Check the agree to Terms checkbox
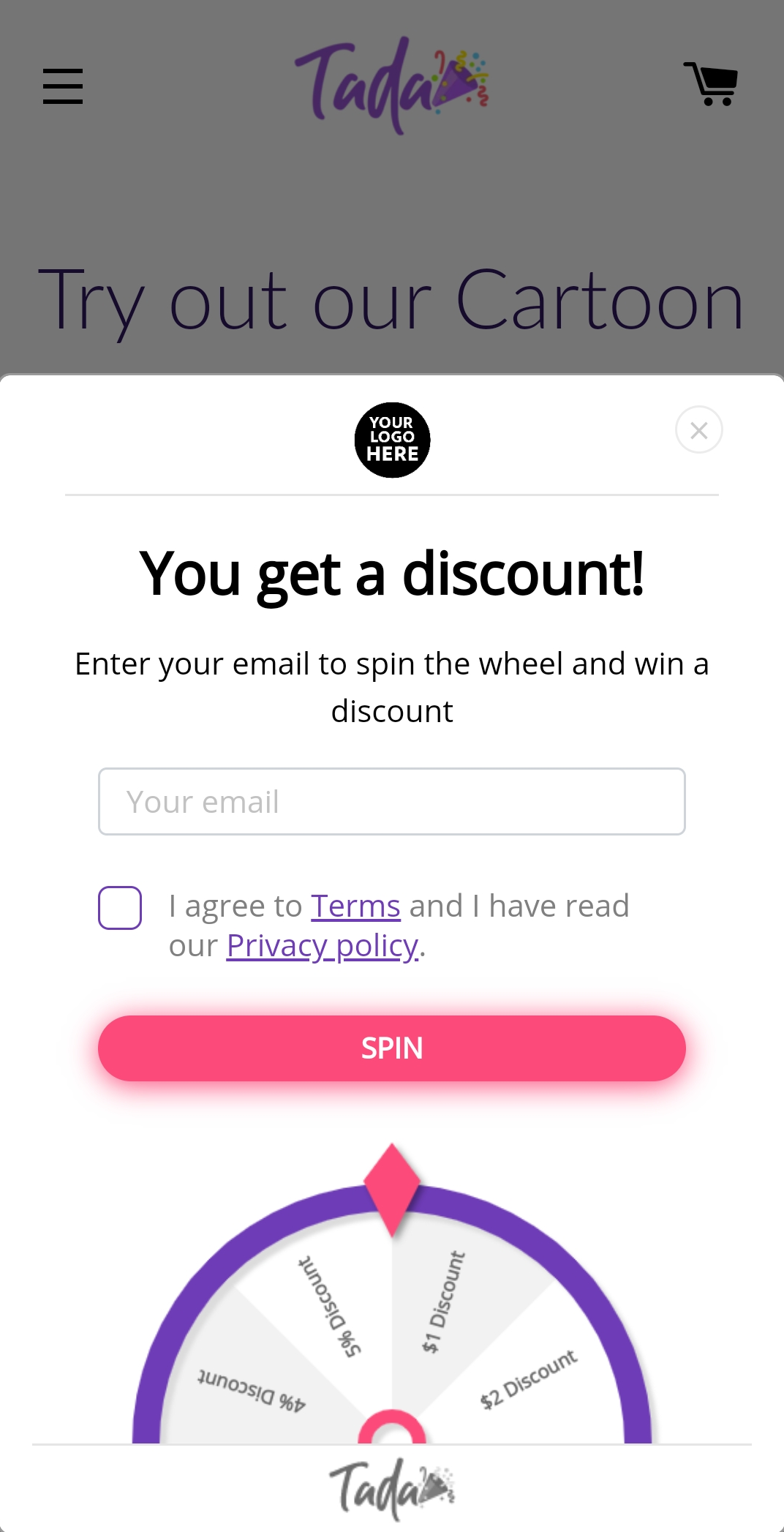The width and height of the screenshot is (784, 1532). [120, 908]
